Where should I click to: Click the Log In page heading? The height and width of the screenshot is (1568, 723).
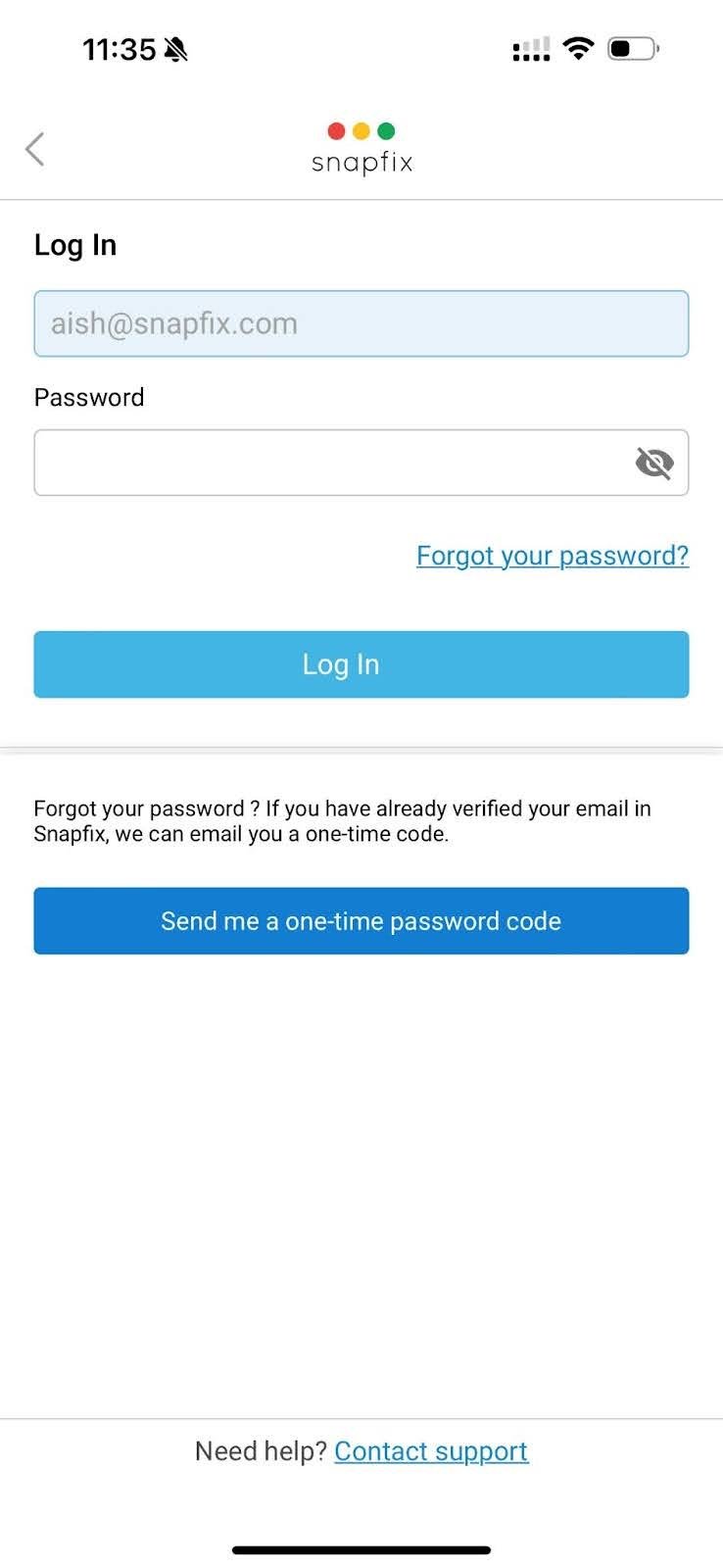pos(74,245)
